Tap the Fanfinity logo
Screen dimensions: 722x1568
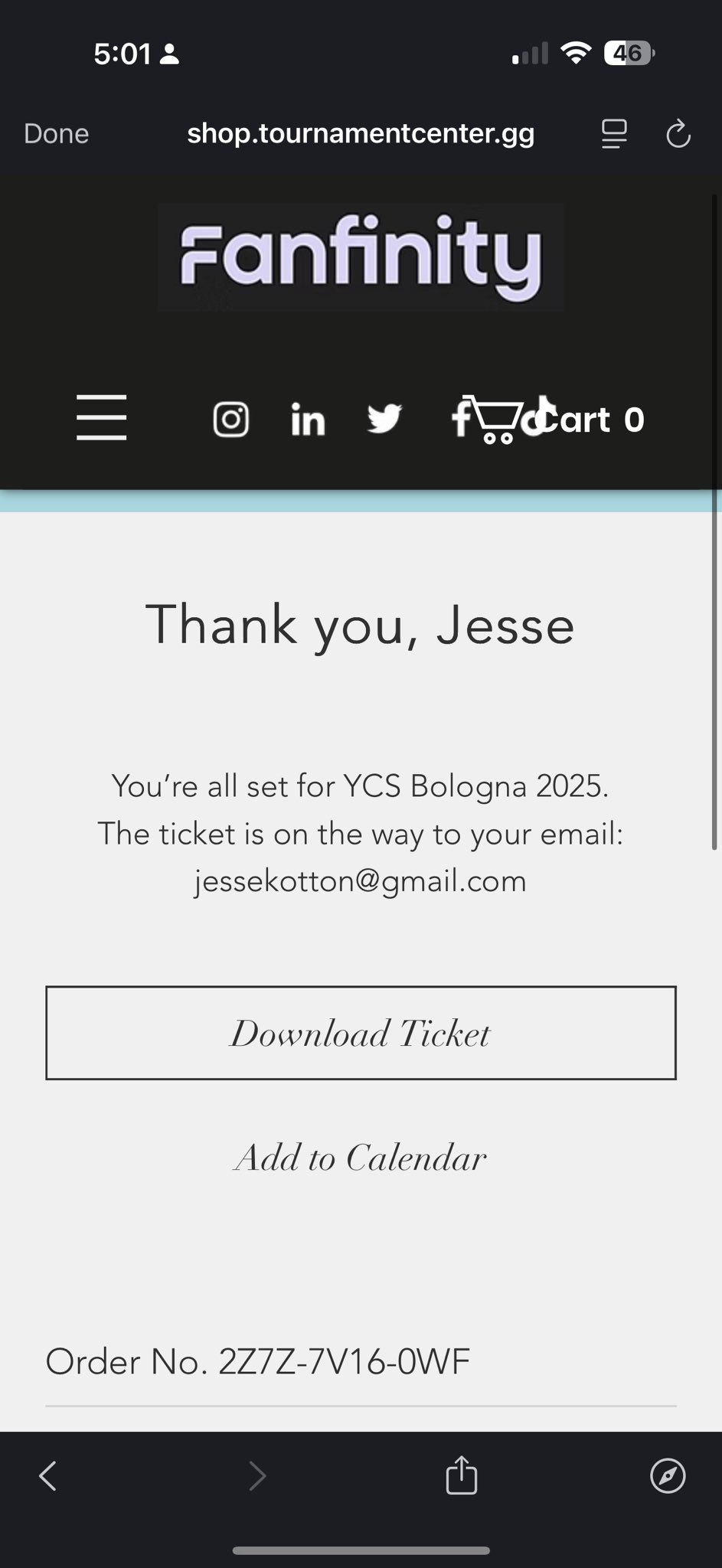point(361,257)
